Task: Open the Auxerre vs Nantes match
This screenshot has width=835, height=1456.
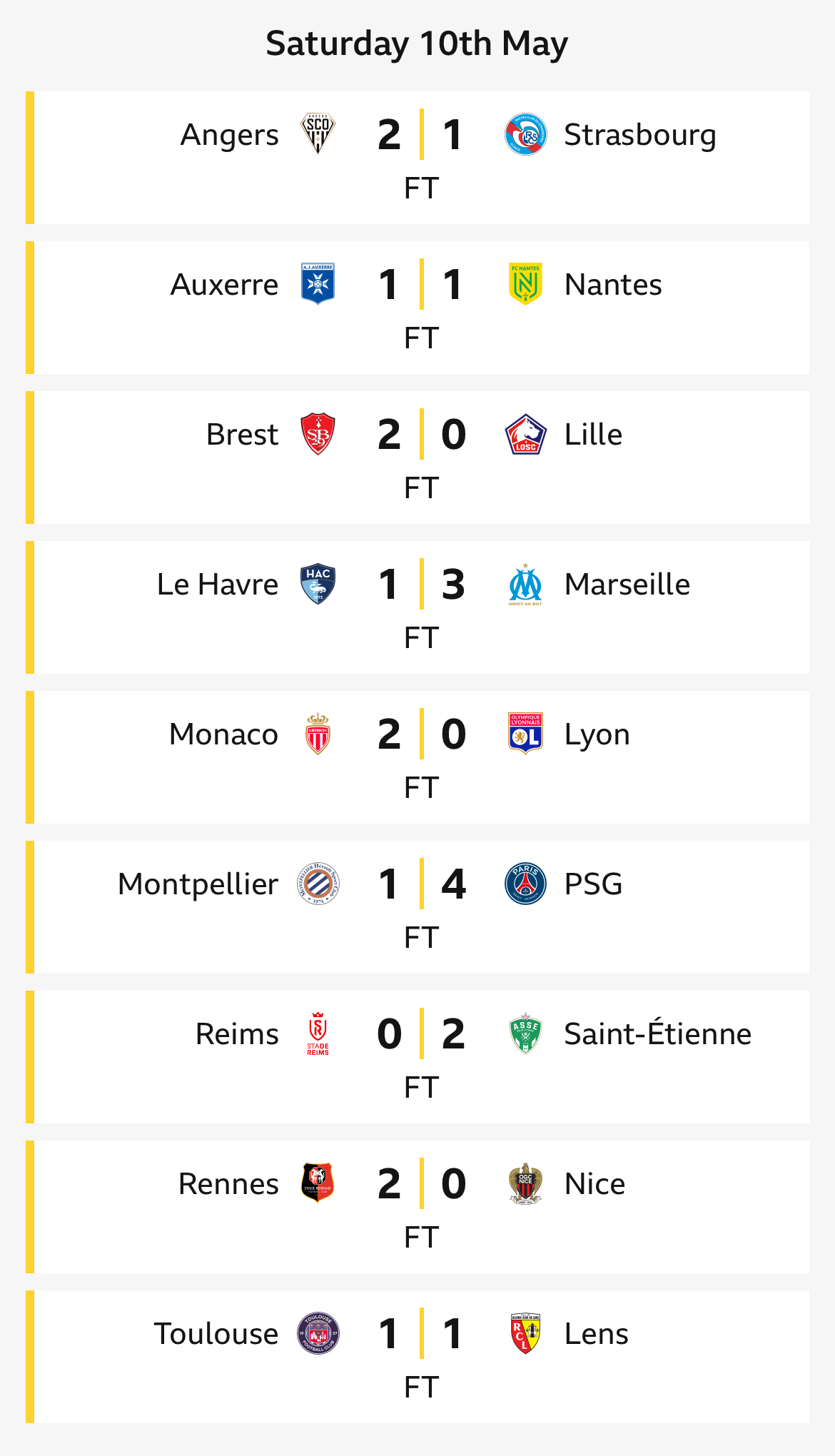Action: 417,308
